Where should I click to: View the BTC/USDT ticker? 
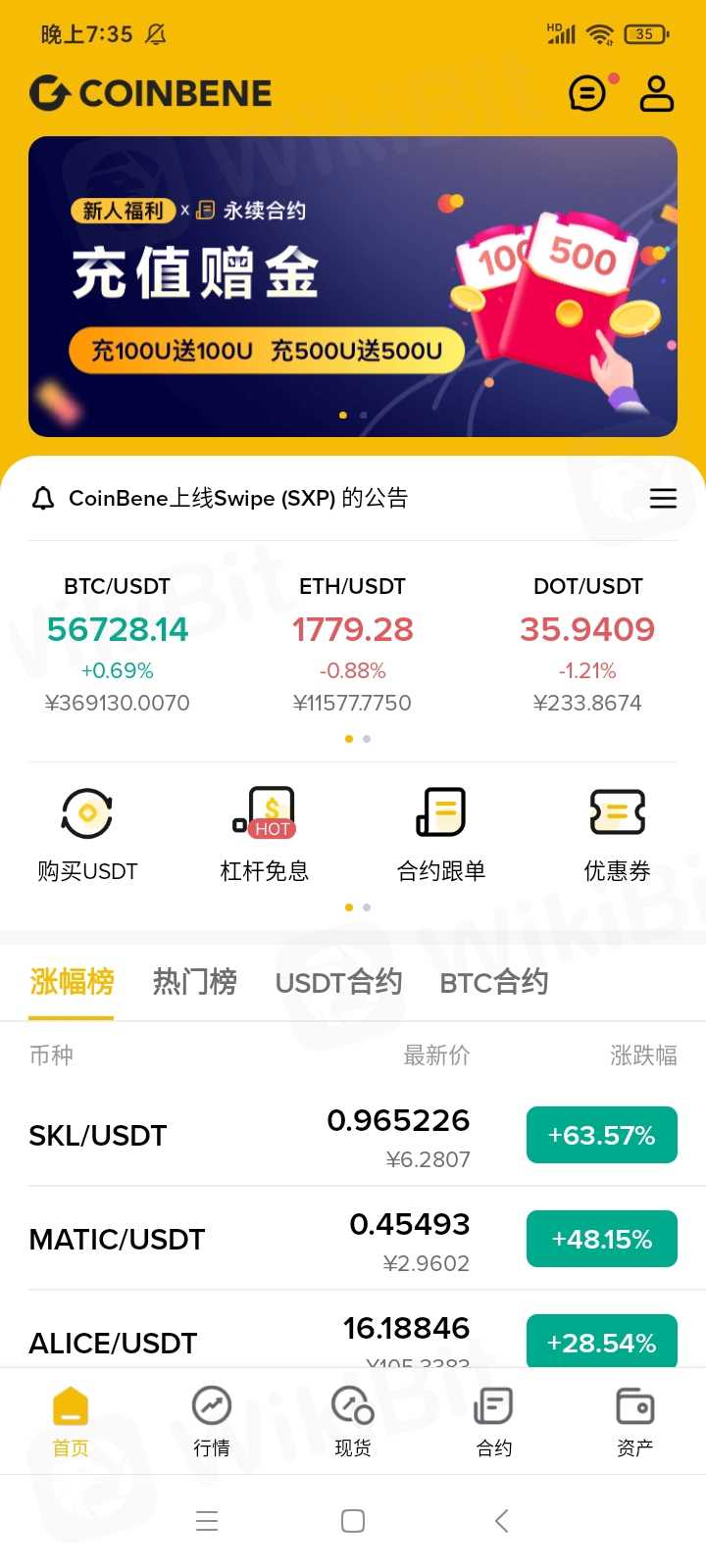[118, 643]
